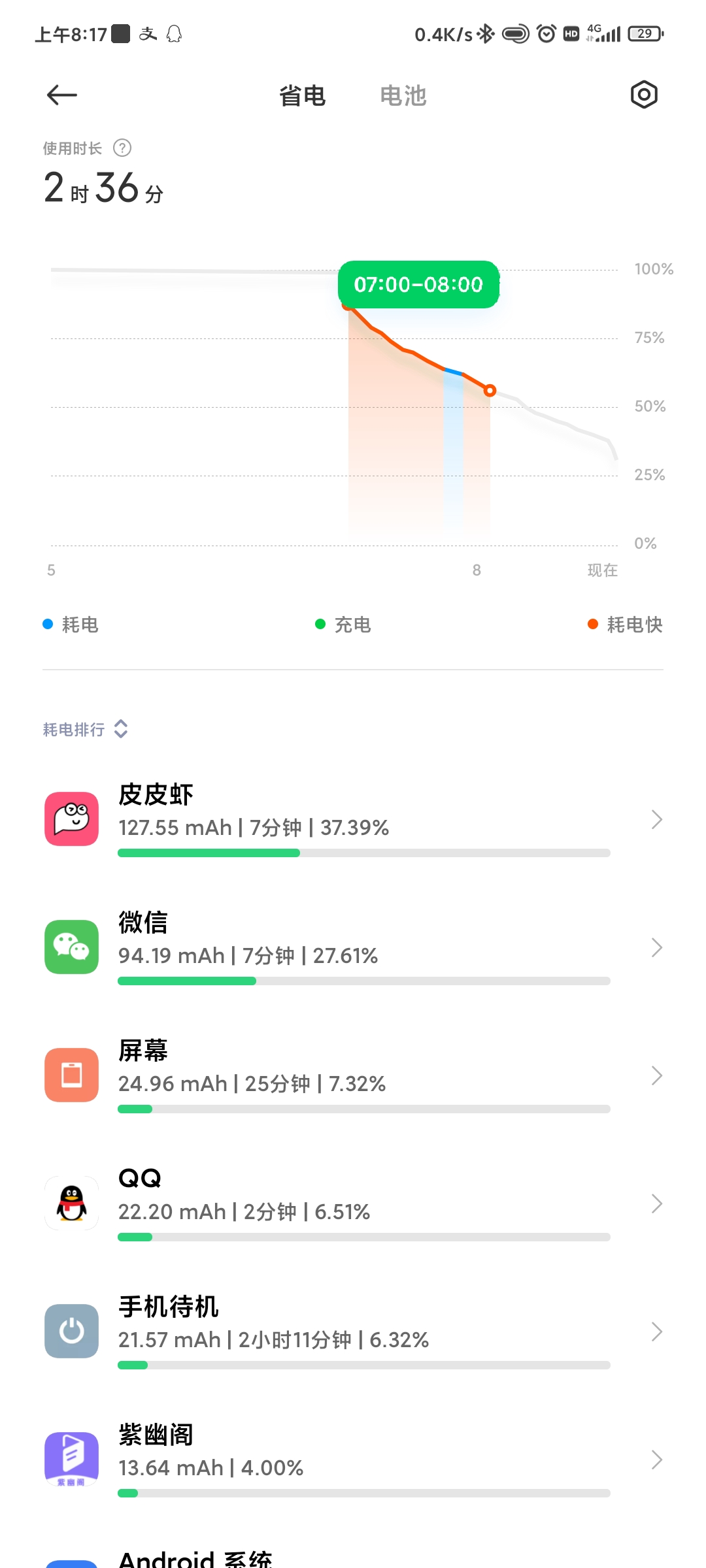
Task: Open the 耗电排行 sort dropdown
Action: (x=85, y=729)
